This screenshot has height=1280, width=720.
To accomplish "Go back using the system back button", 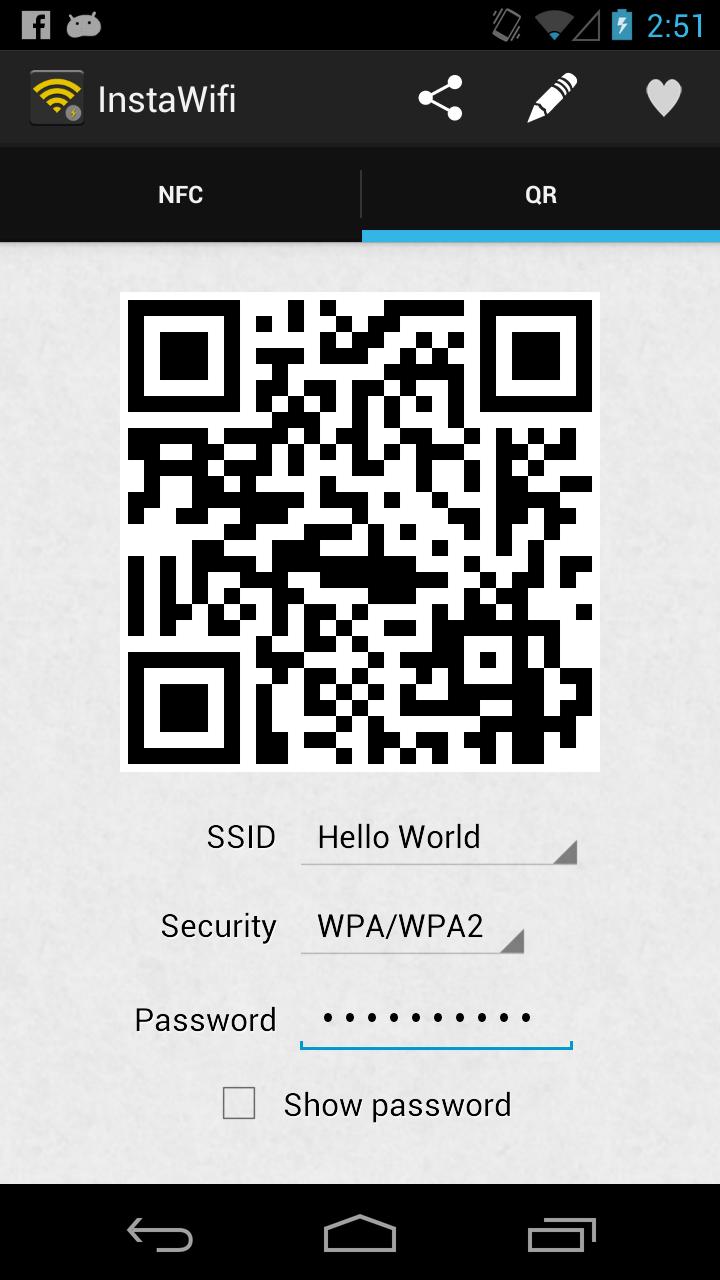I will pyautogui.click(x=160, y=1235).
